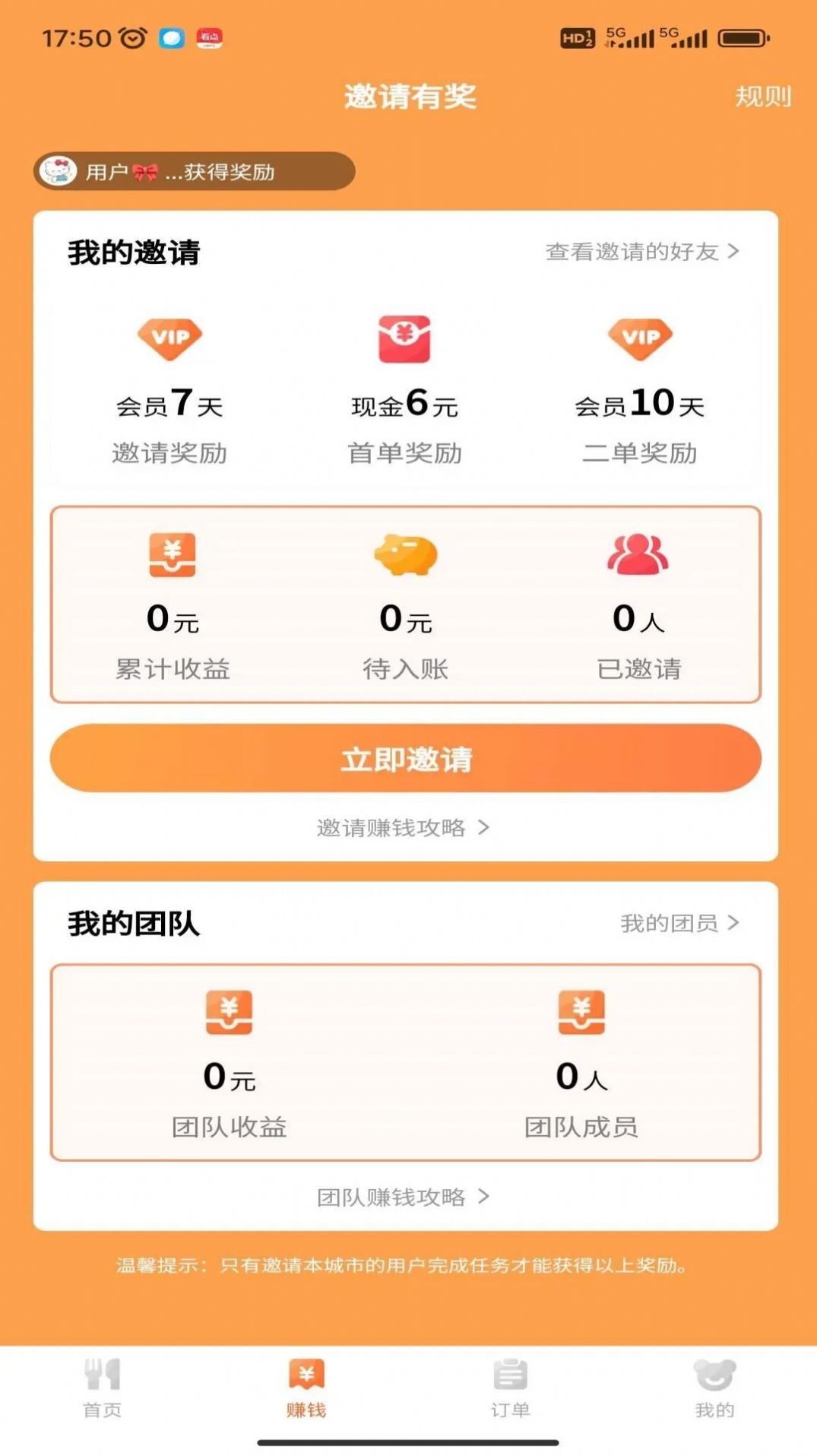Select the team earnings money box icon
Image resolution: width=817 pixels, height=1456 pixels.
point(227,1009)
